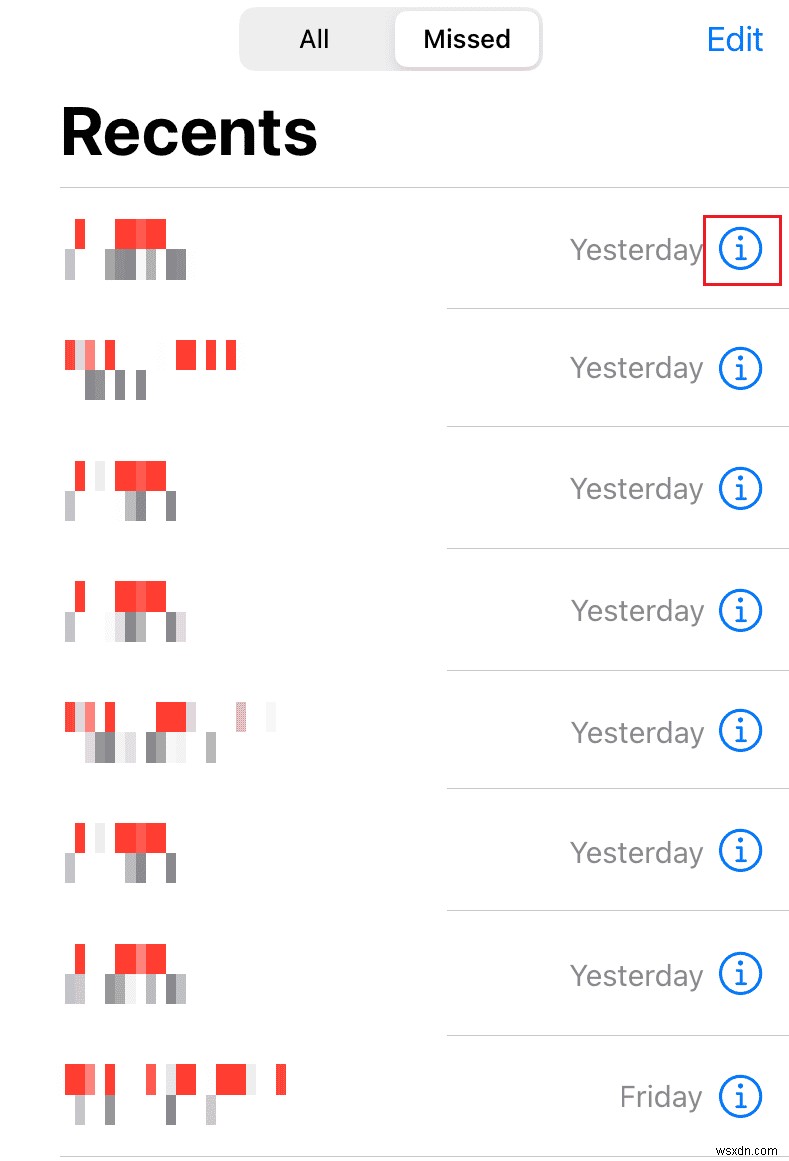View details of the sixth missed call

[x=741, y=851]
